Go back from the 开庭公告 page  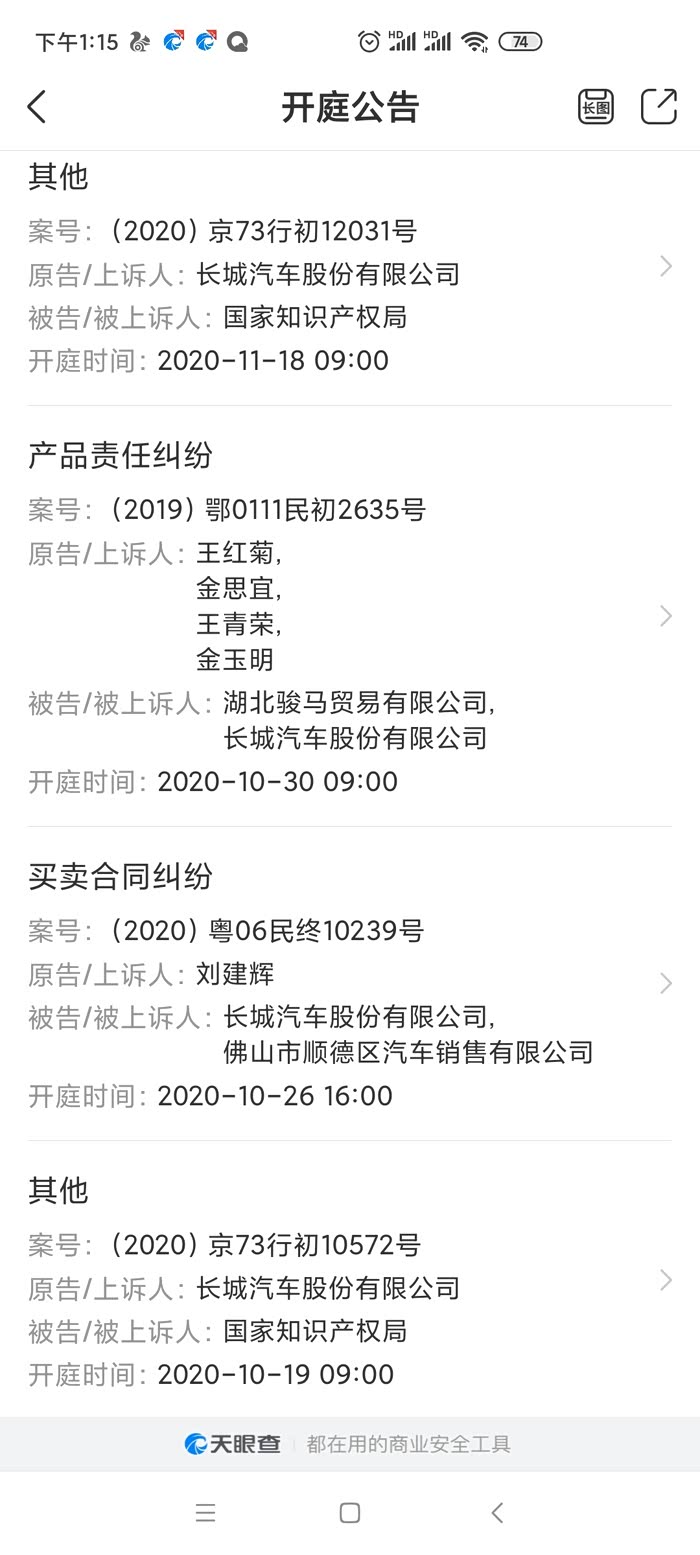coord(37,107)
